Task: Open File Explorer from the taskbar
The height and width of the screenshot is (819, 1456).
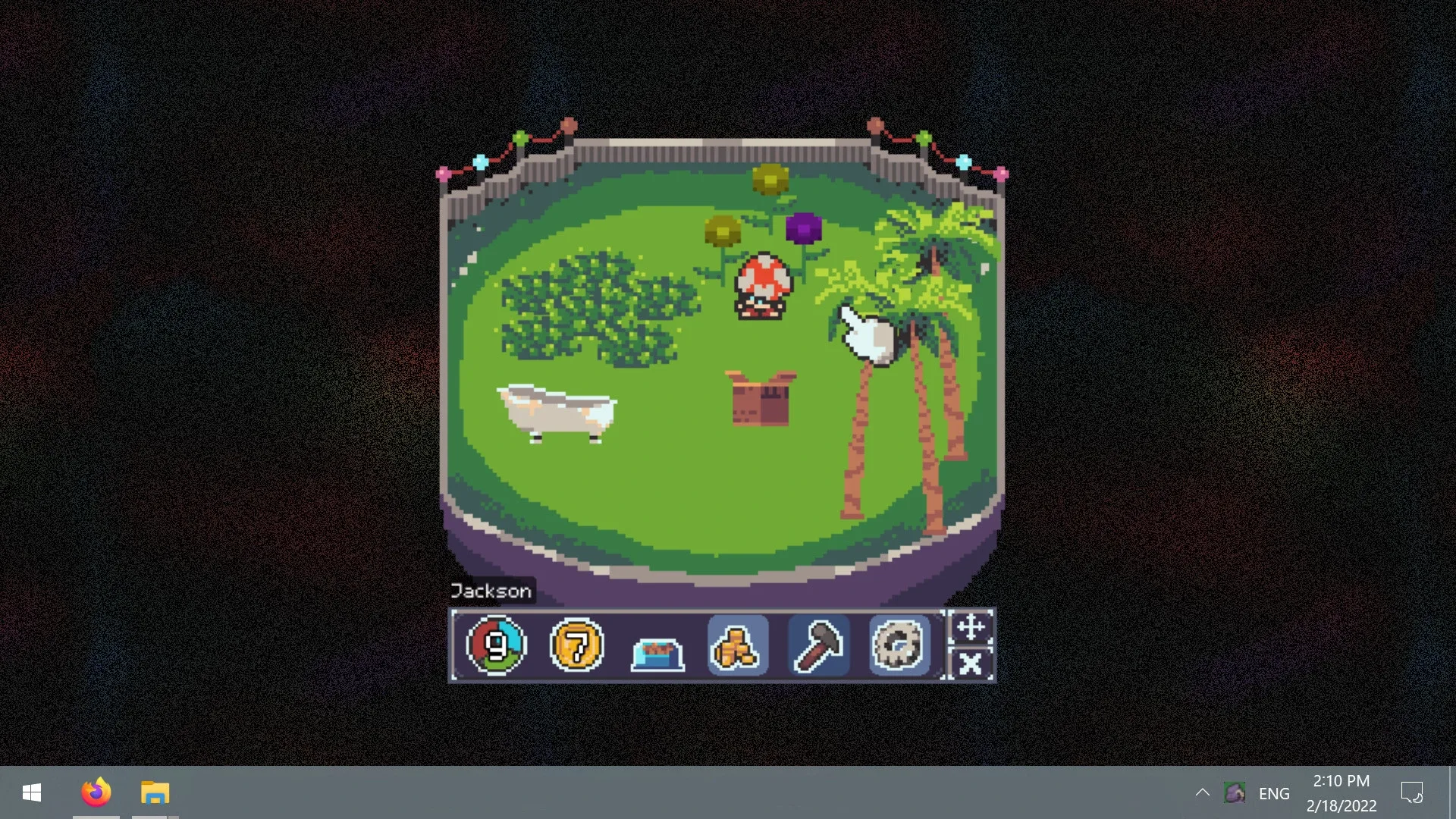Action: click(x=155, y=792)
